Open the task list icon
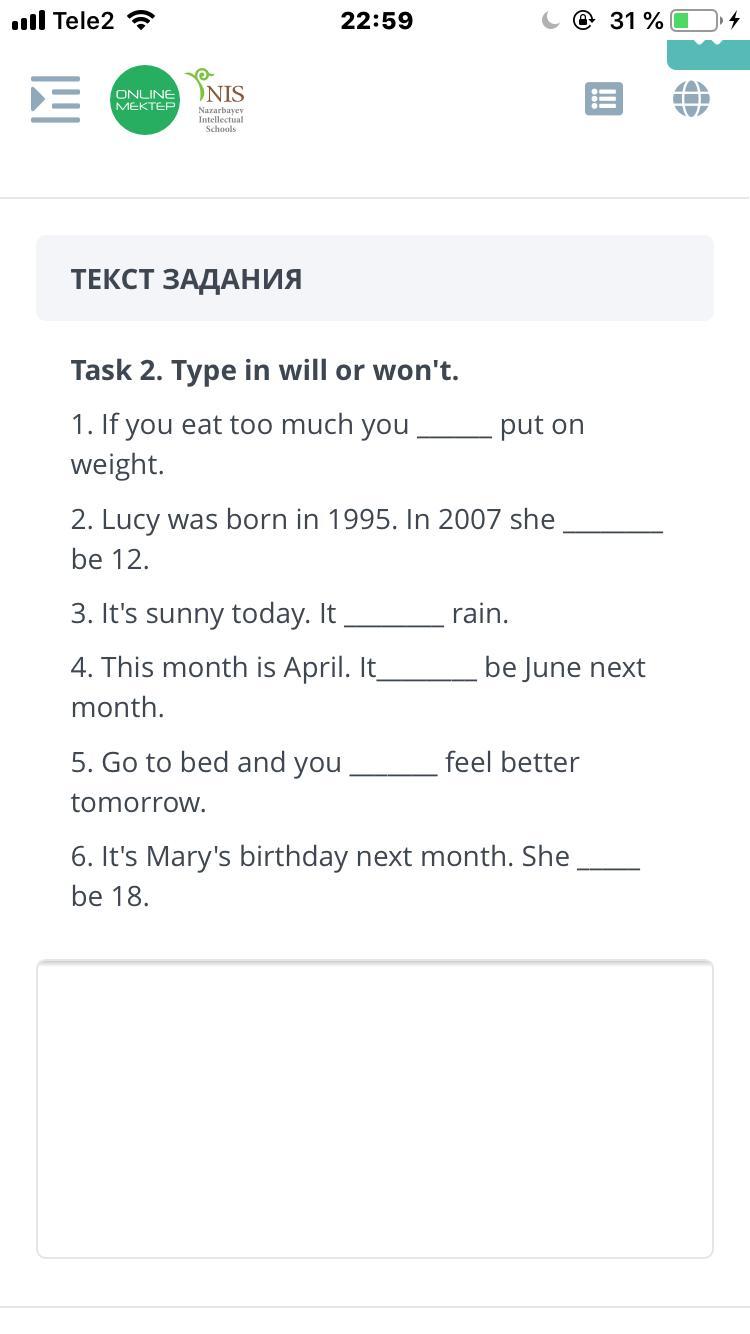Viewport: 750px width, 1334px height. [x=604, y=99]
